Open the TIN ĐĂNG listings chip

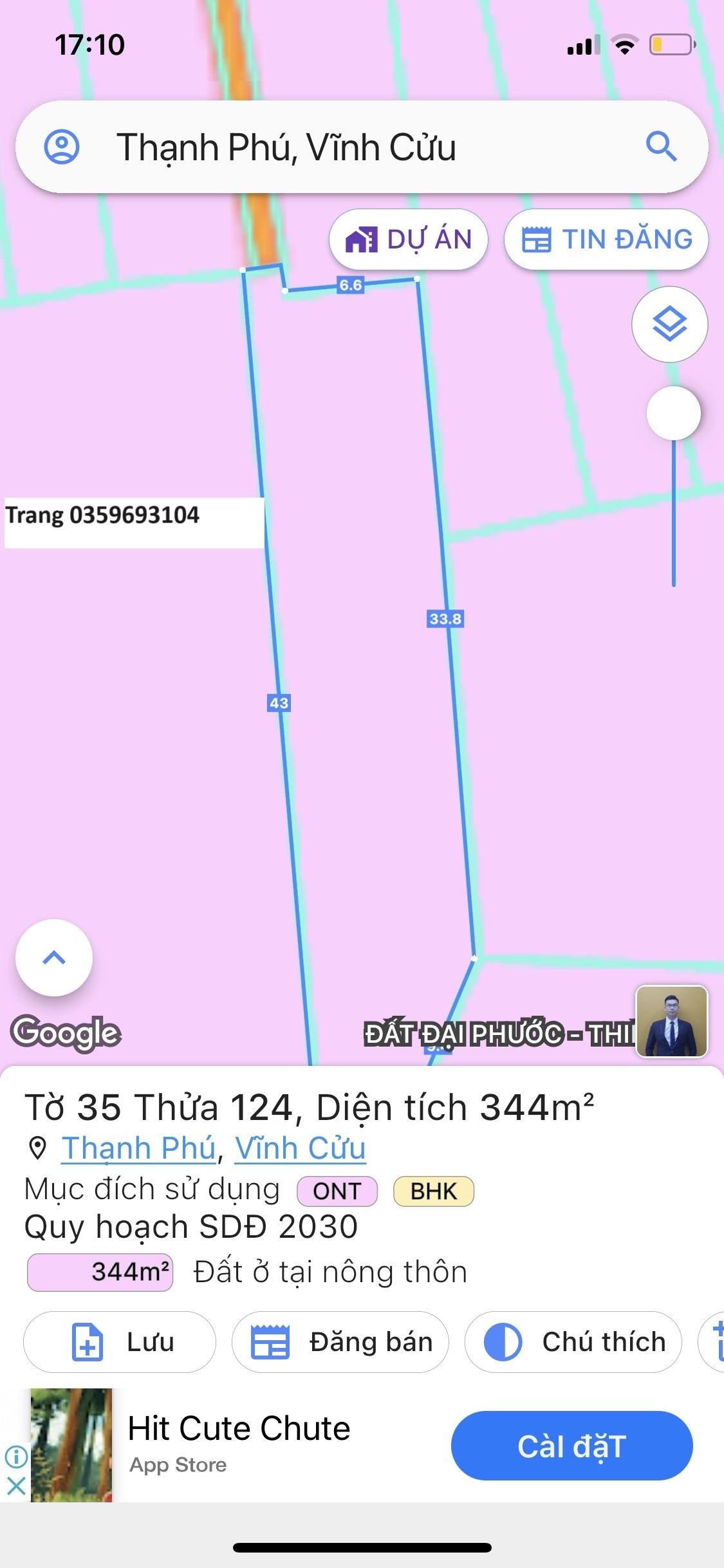coord(606,239)
